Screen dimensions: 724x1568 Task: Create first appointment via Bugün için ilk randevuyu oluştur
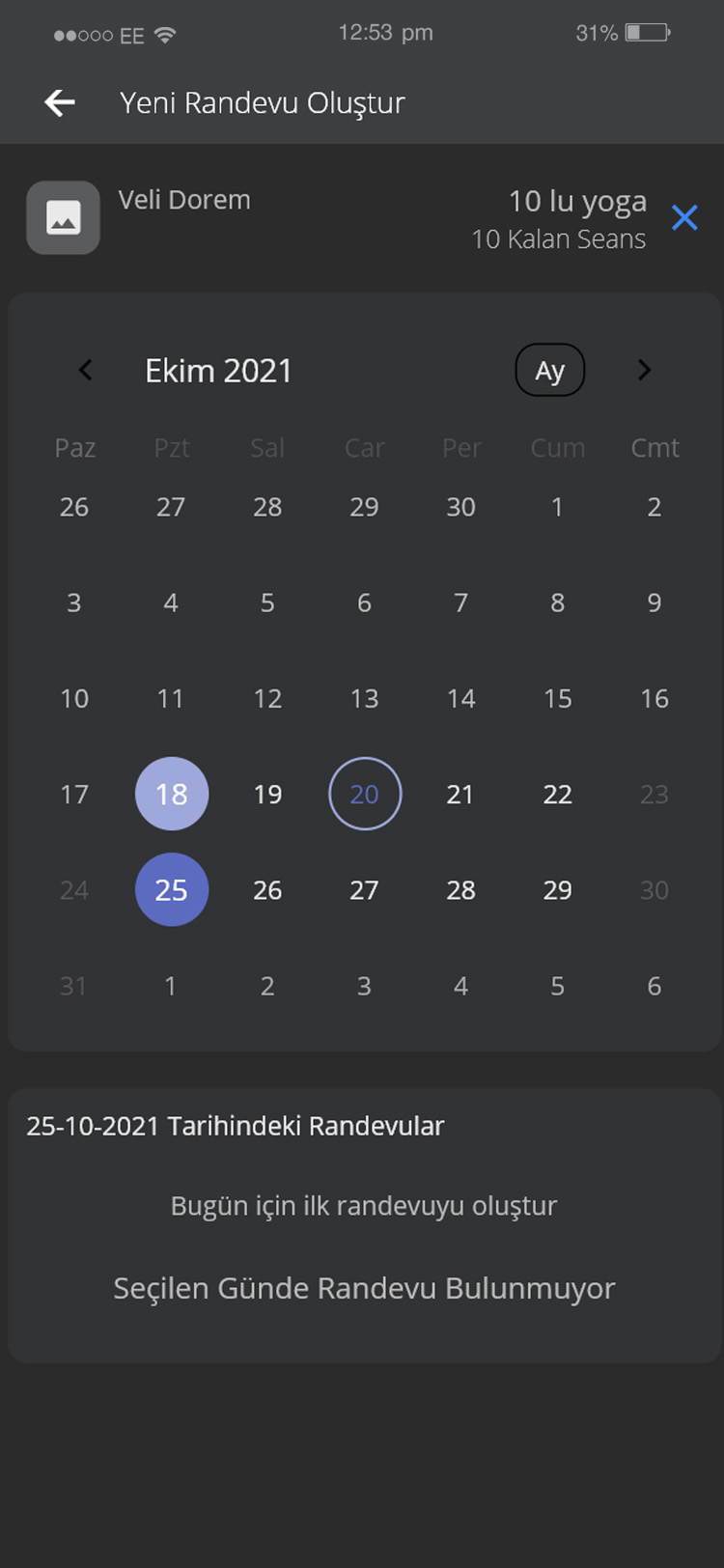(363, 1206)
